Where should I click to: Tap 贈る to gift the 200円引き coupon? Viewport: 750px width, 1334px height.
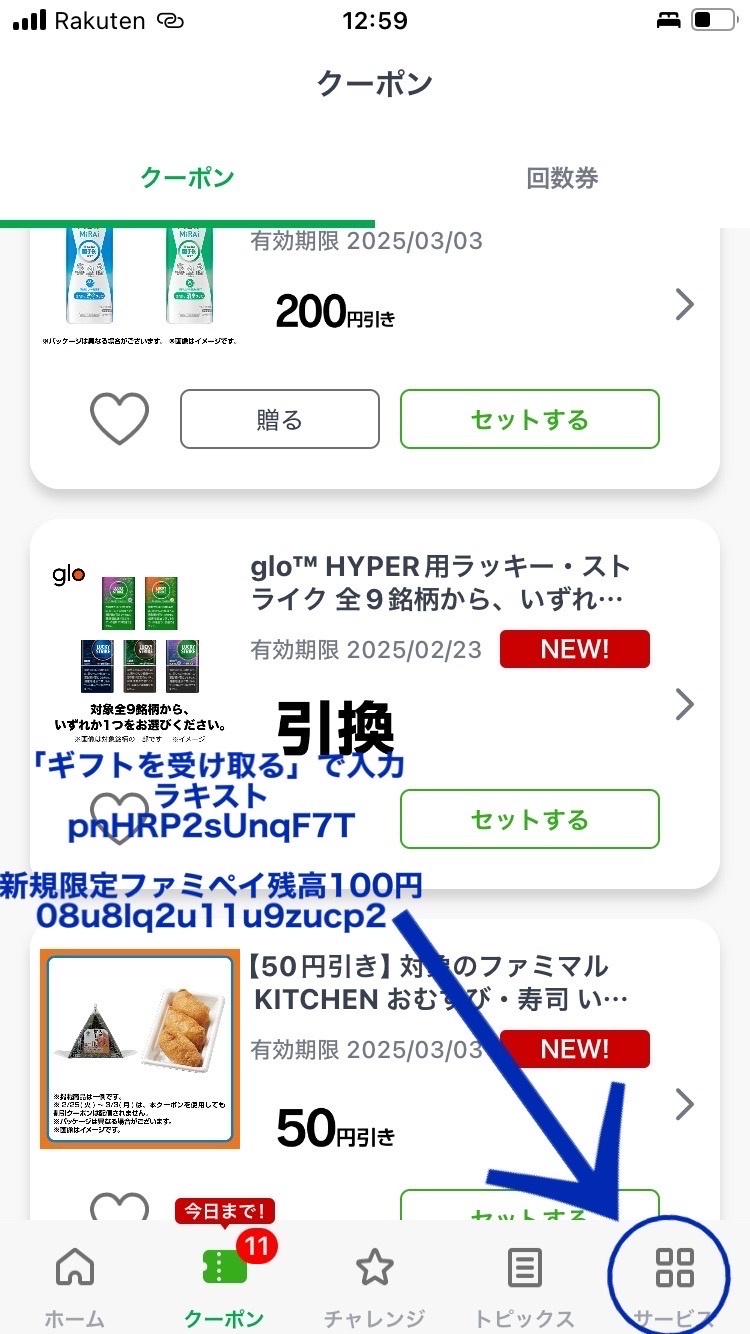(x=279, y=419)
